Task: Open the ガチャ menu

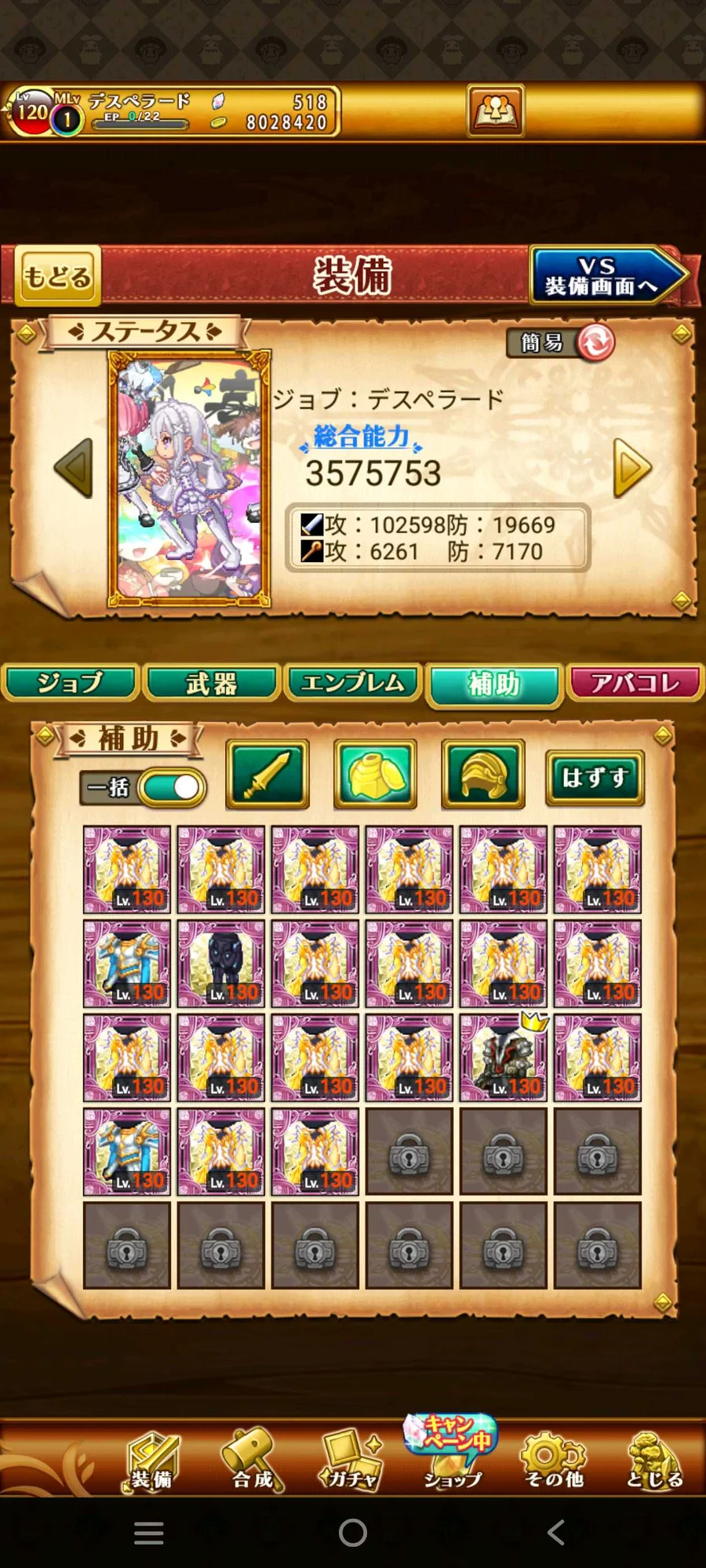Action: [351, 1460]
